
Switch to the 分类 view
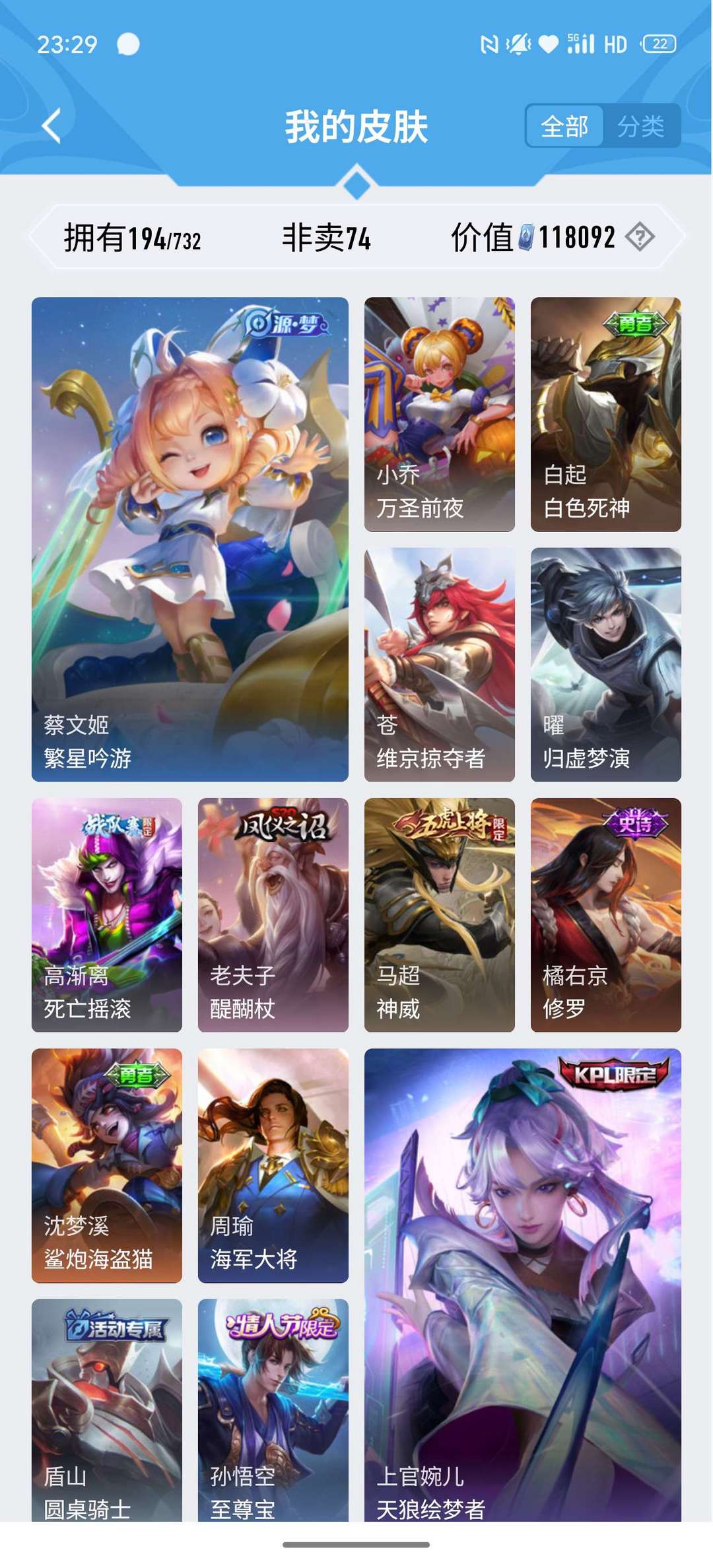pyautogui.click(x=641, y=125)
